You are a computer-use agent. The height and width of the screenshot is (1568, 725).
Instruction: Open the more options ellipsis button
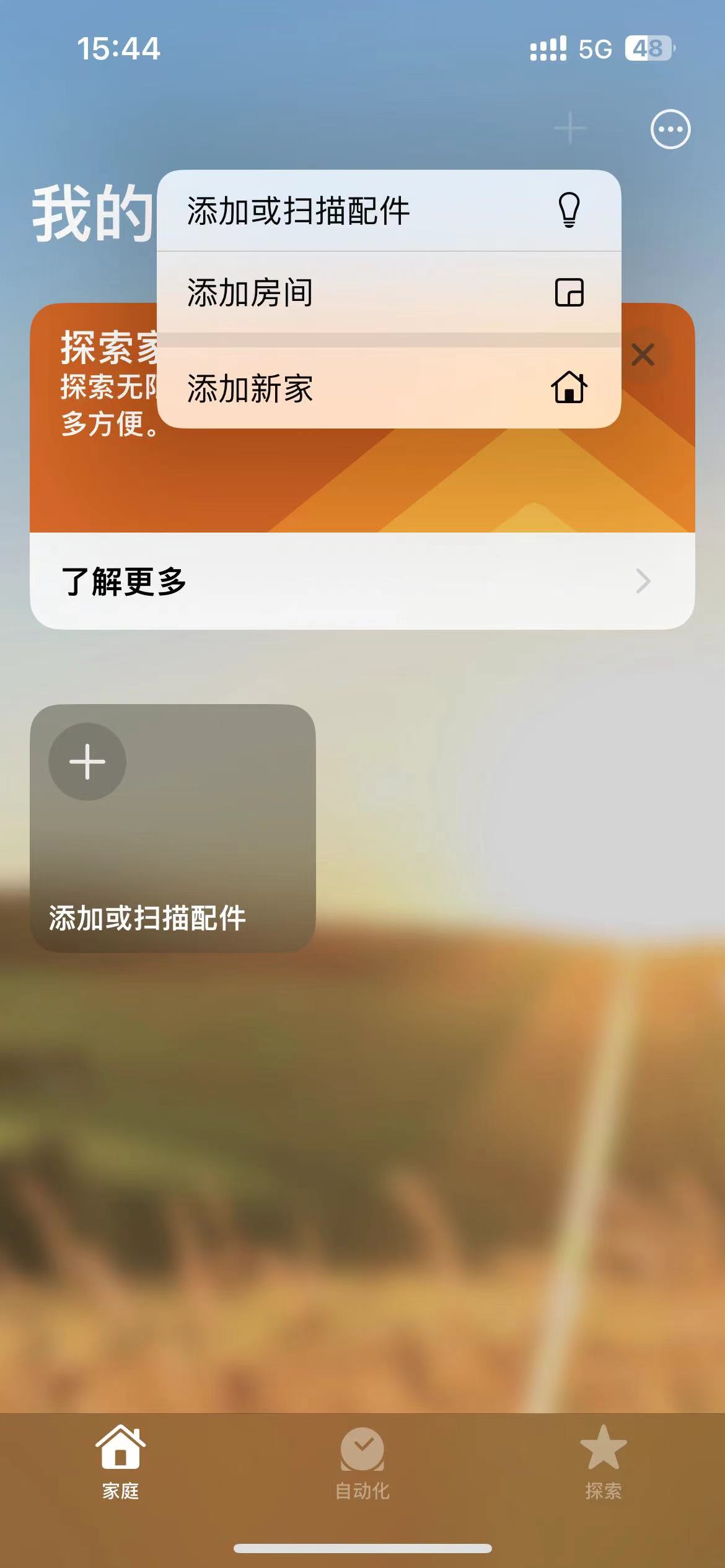pyautogui.click(x=670, y=129)
